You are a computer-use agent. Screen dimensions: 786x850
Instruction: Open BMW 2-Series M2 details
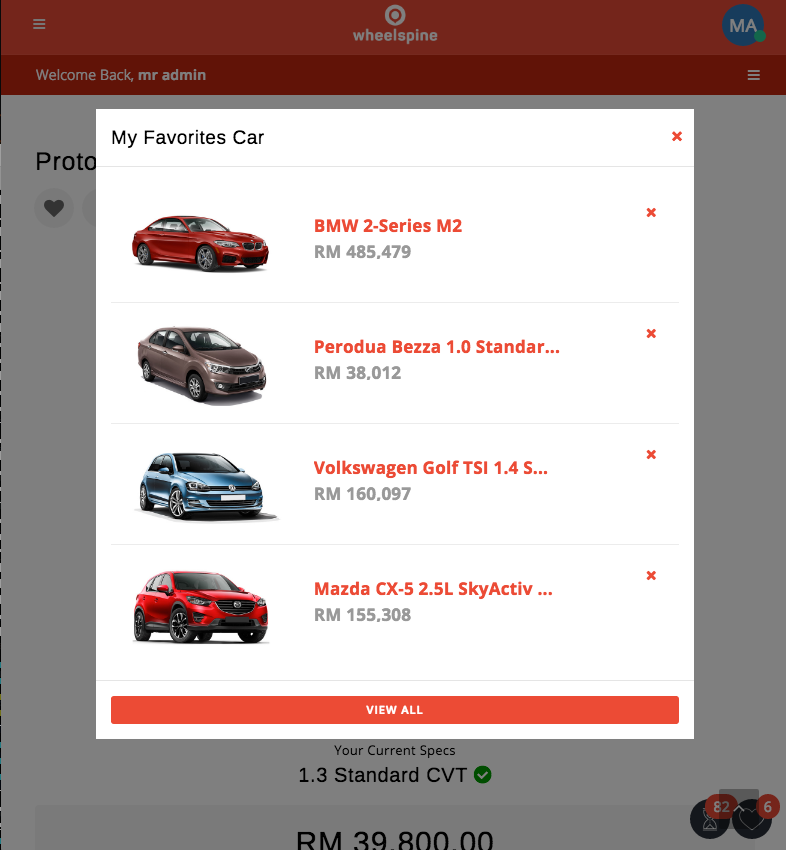point(388,226)
